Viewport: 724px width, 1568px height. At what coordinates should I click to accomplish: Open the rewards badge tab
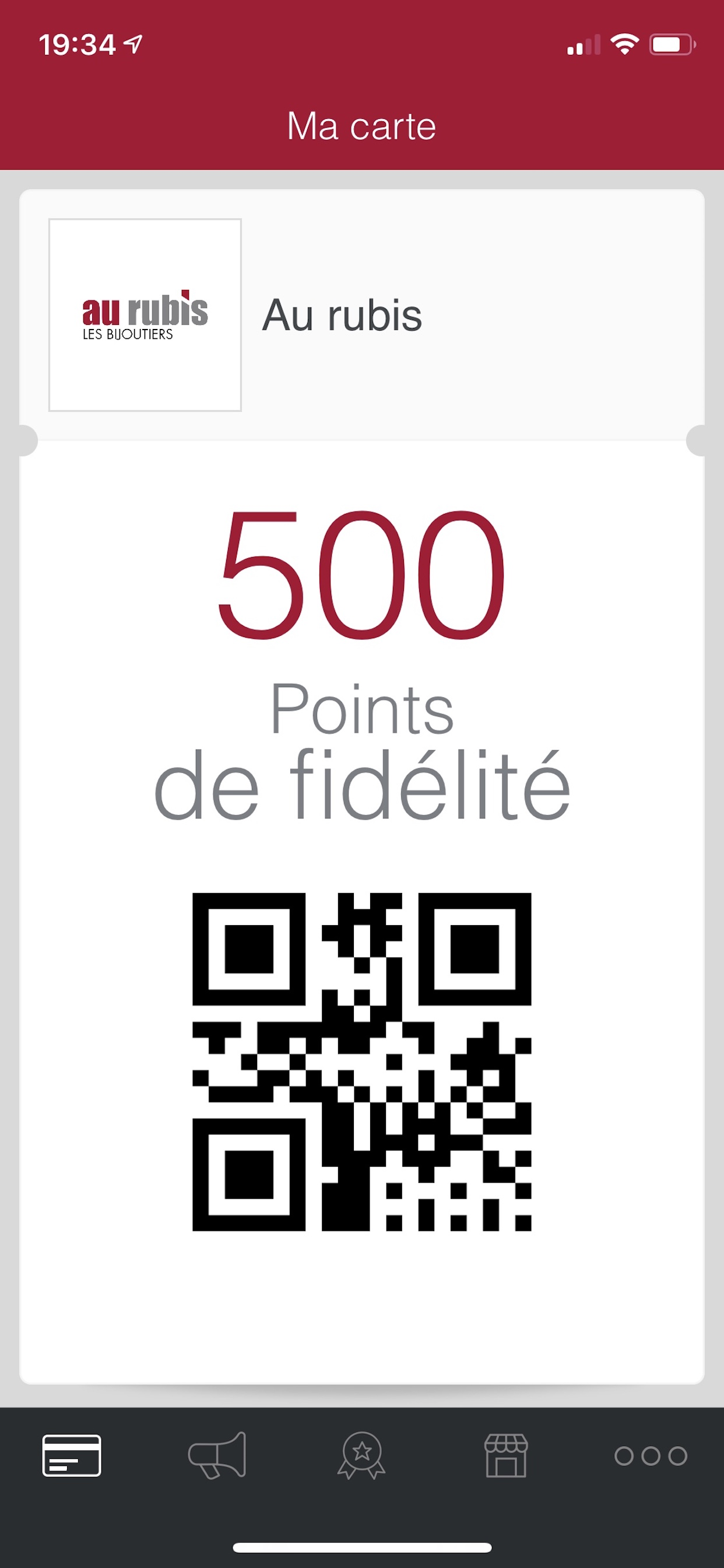[361, 1455]
